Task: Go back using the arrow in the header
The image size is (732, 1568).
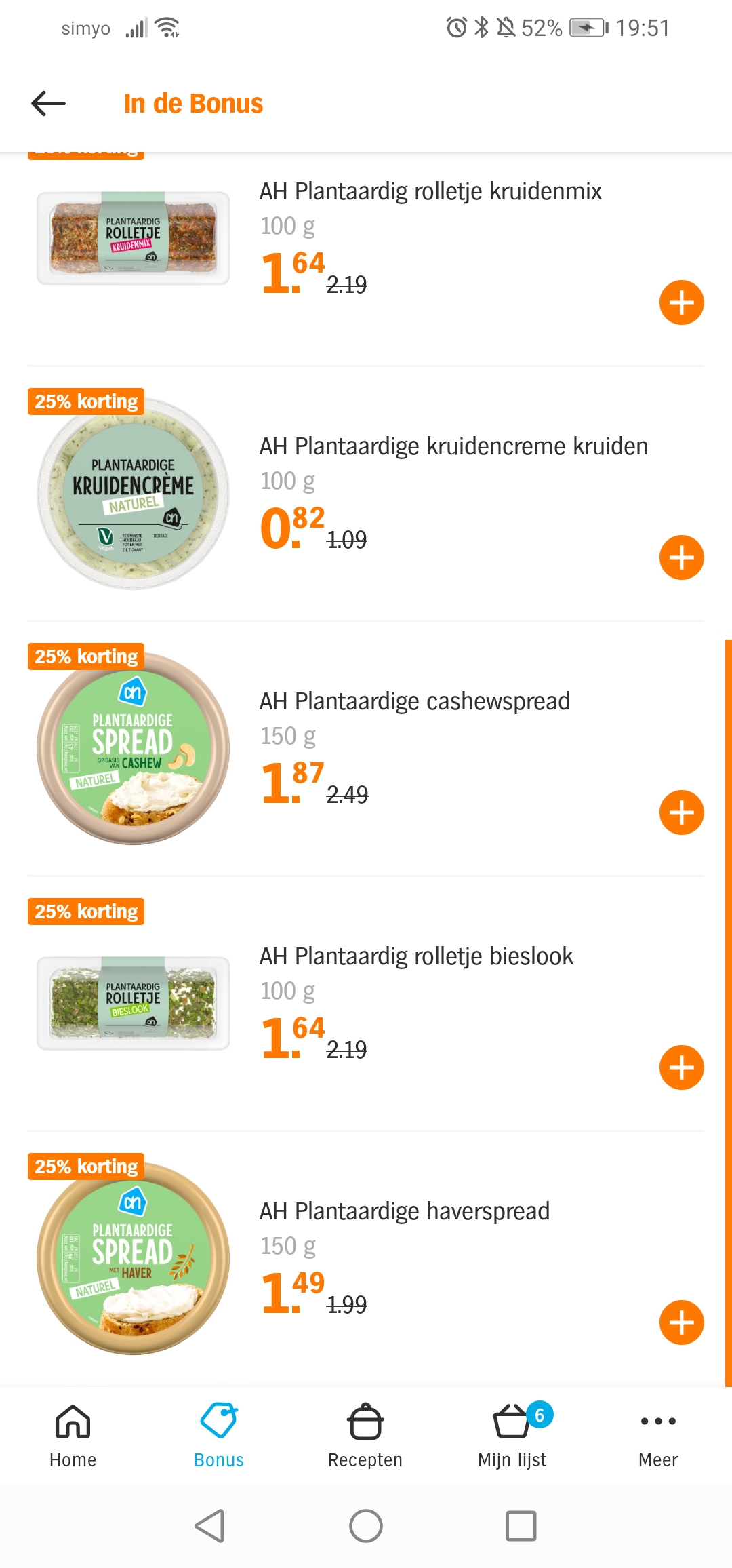Action: coord(48,104)
